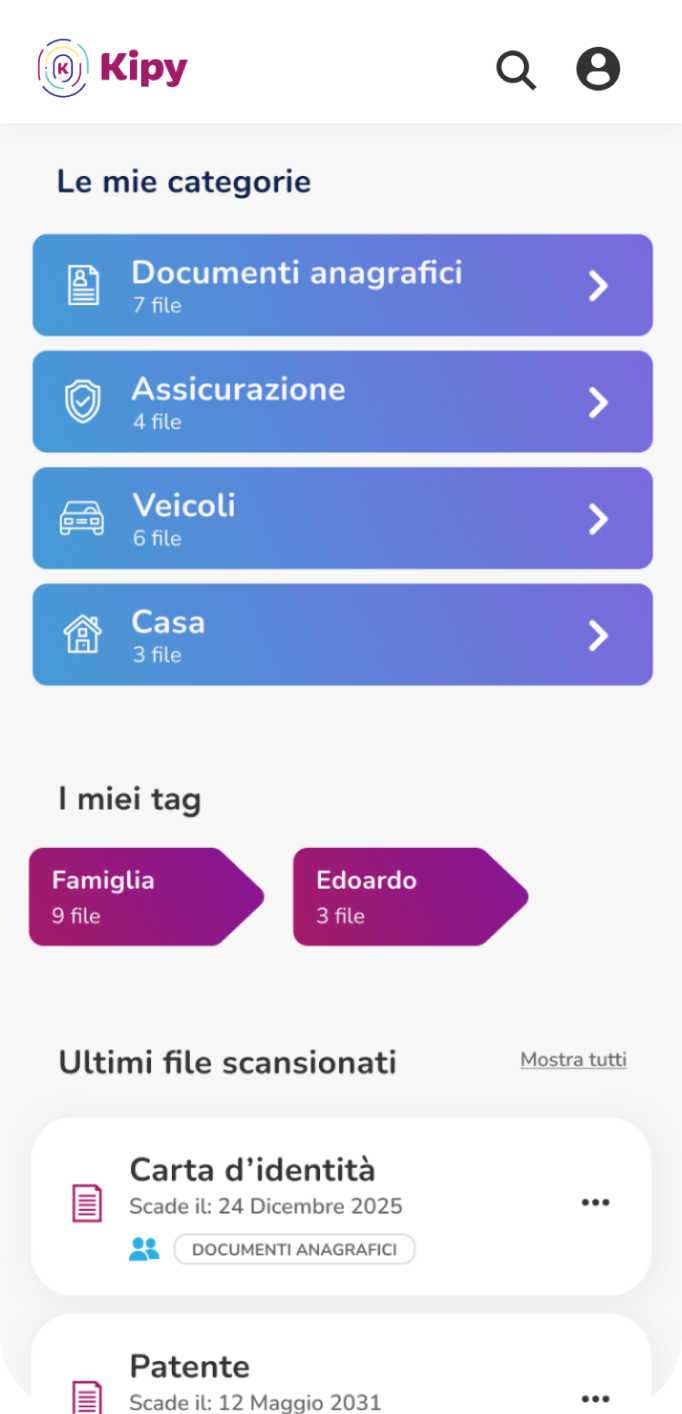Viewport: 682px width, 1414px height.
Task: Select the Famiglia tag
Action: pyautogui.click(x=146, y=897)
